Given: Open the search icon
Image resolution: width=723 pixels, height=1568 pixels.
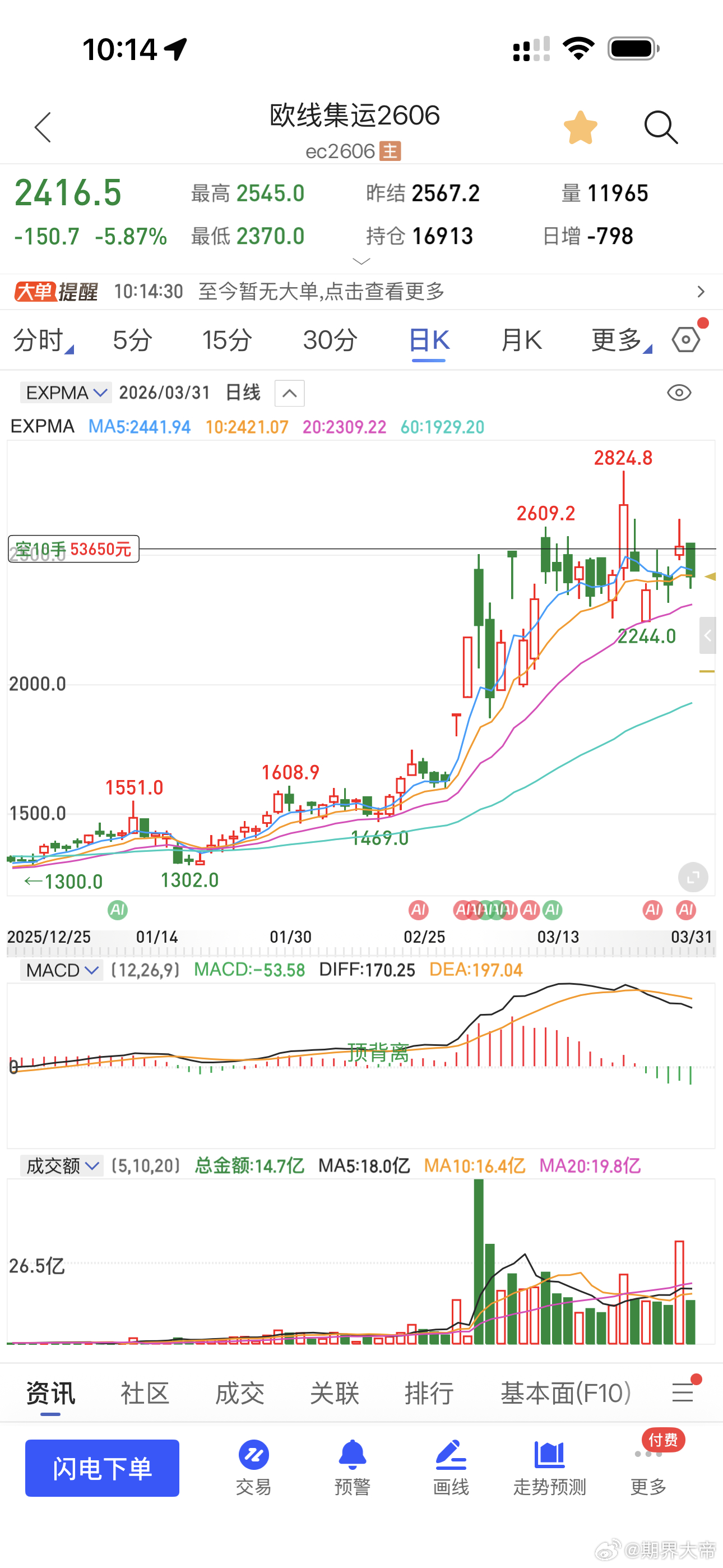Looking at the screenshot, I should point(661,127).
